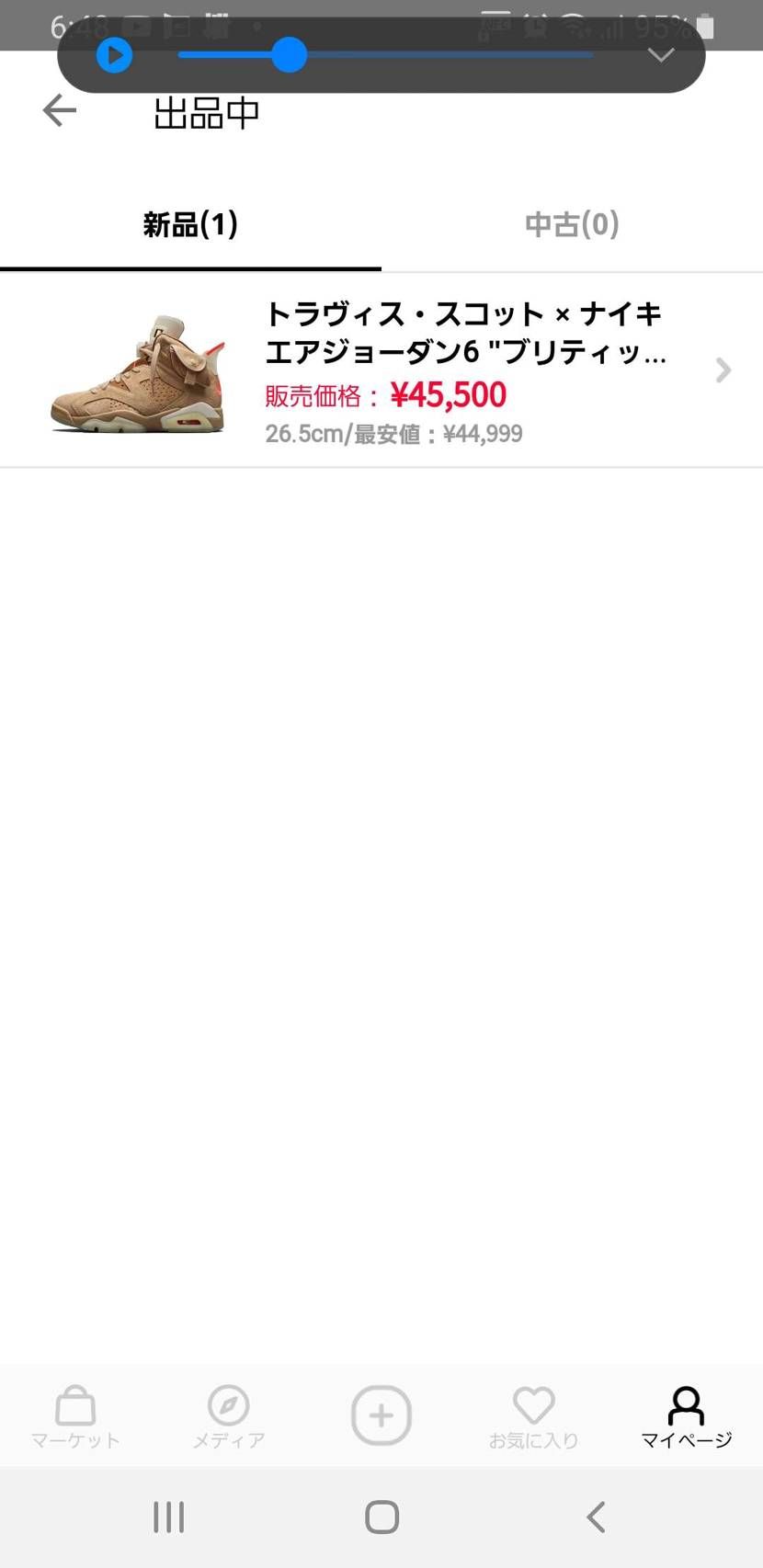The height and width of the screenshot is (1568, 763).
Task: Open the recent apps view
Action: click(x=169, y=1517)
